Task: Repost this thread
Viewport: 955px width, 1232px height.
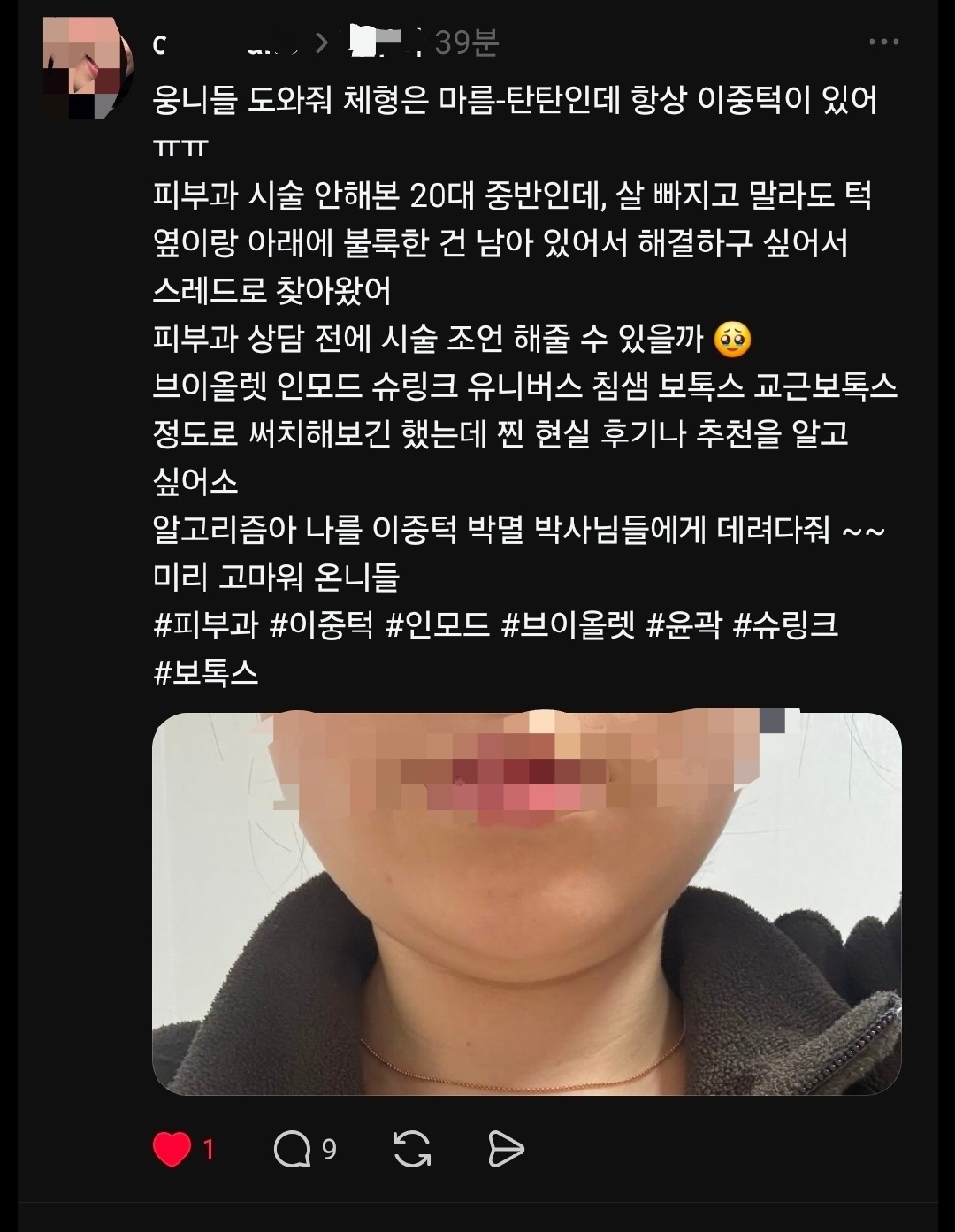Action: (411, 1149)
